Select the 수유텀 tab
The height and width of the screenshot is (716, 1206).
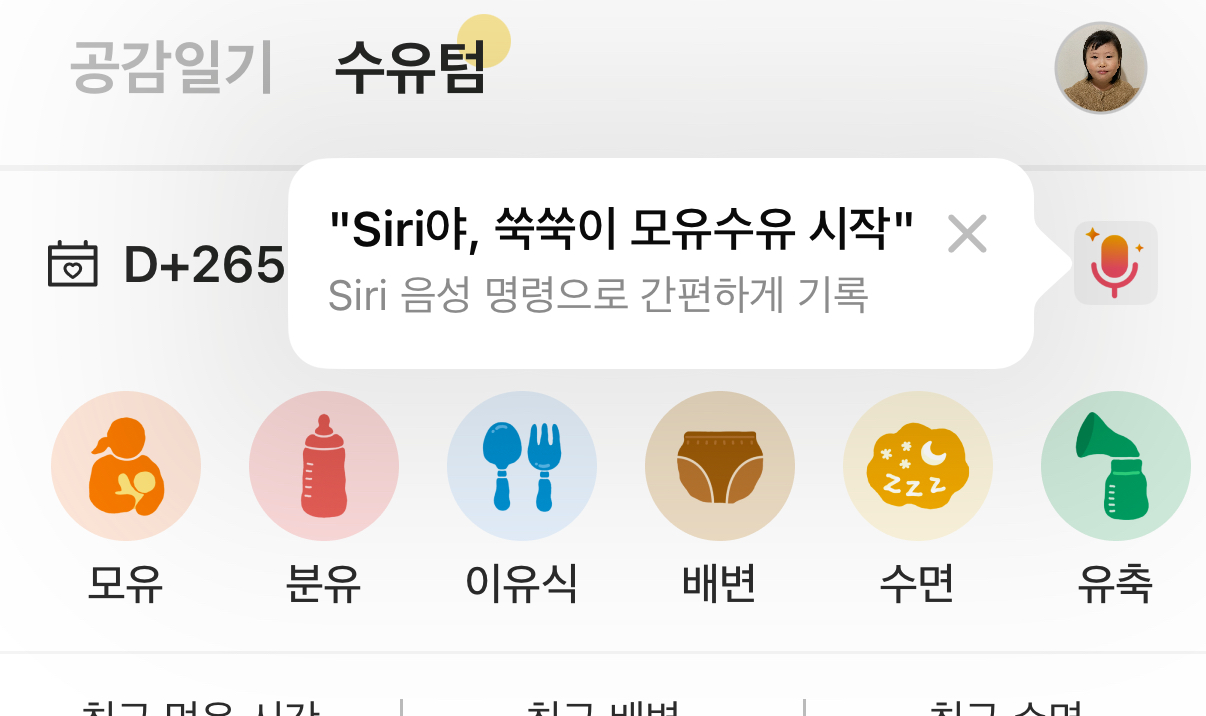[x=410, y=68]
